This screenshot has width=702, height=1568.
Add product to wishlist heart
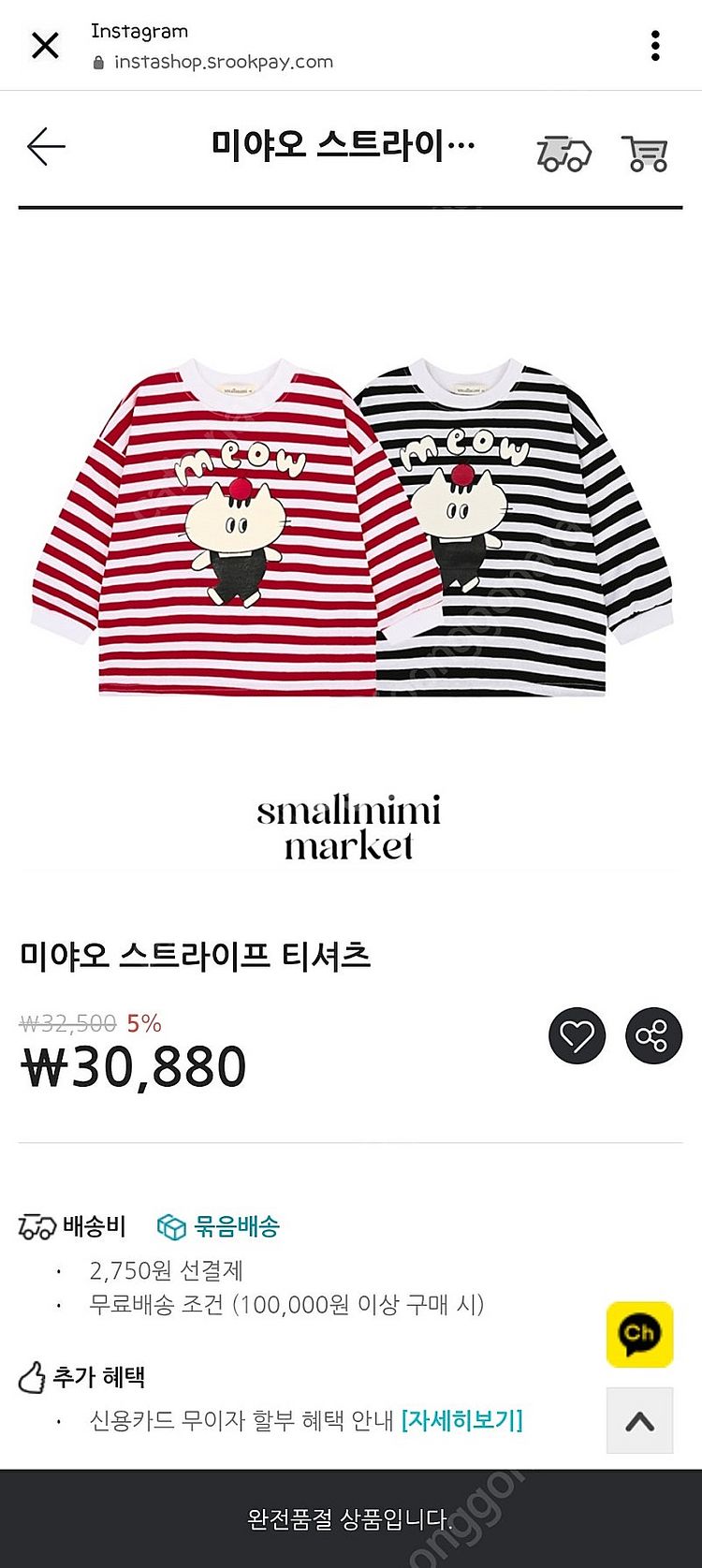pyautogui.click(x=577, y=1036)
